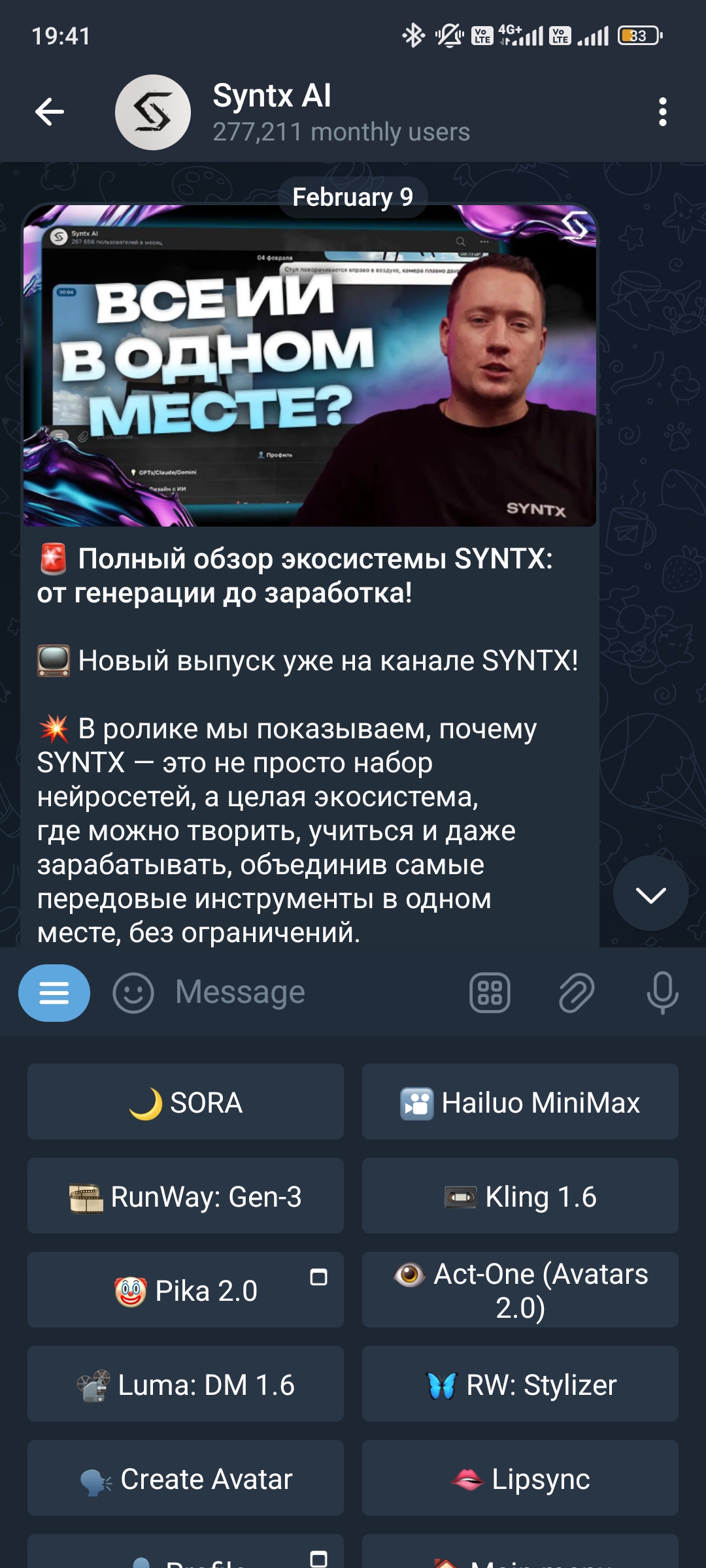Go back from the Syntx AI chat
The width and height of the screenshot is (706, 1568).
point(50,112)
